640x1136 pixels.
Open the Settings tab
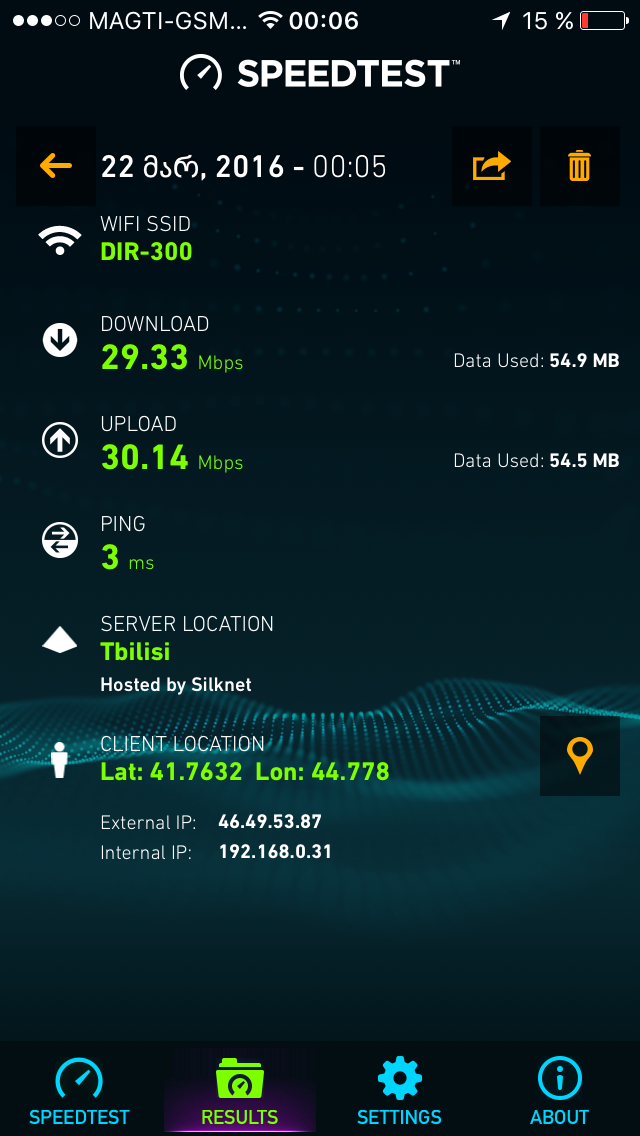coord(400,1092)
